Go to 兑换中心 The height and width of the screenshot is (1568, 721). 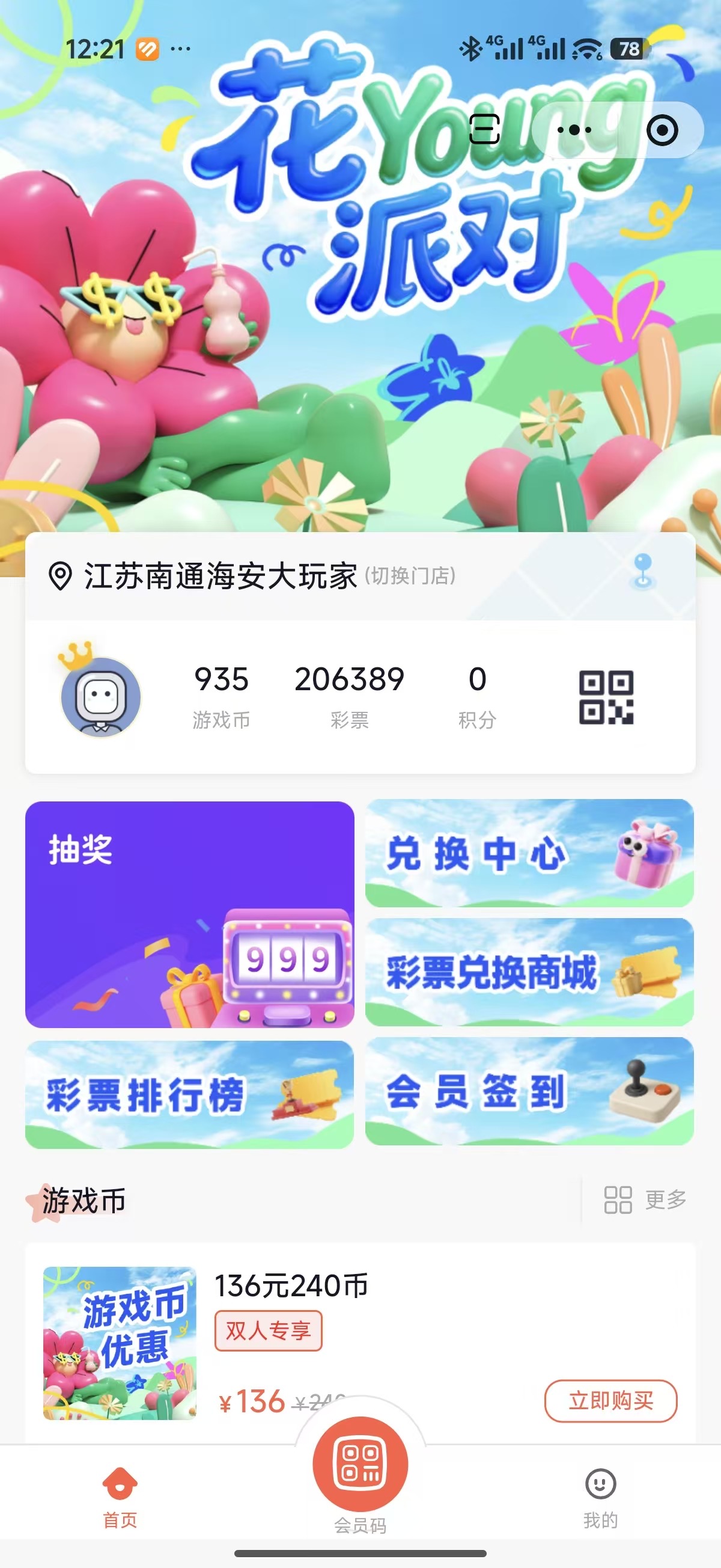tap(529, 853)
